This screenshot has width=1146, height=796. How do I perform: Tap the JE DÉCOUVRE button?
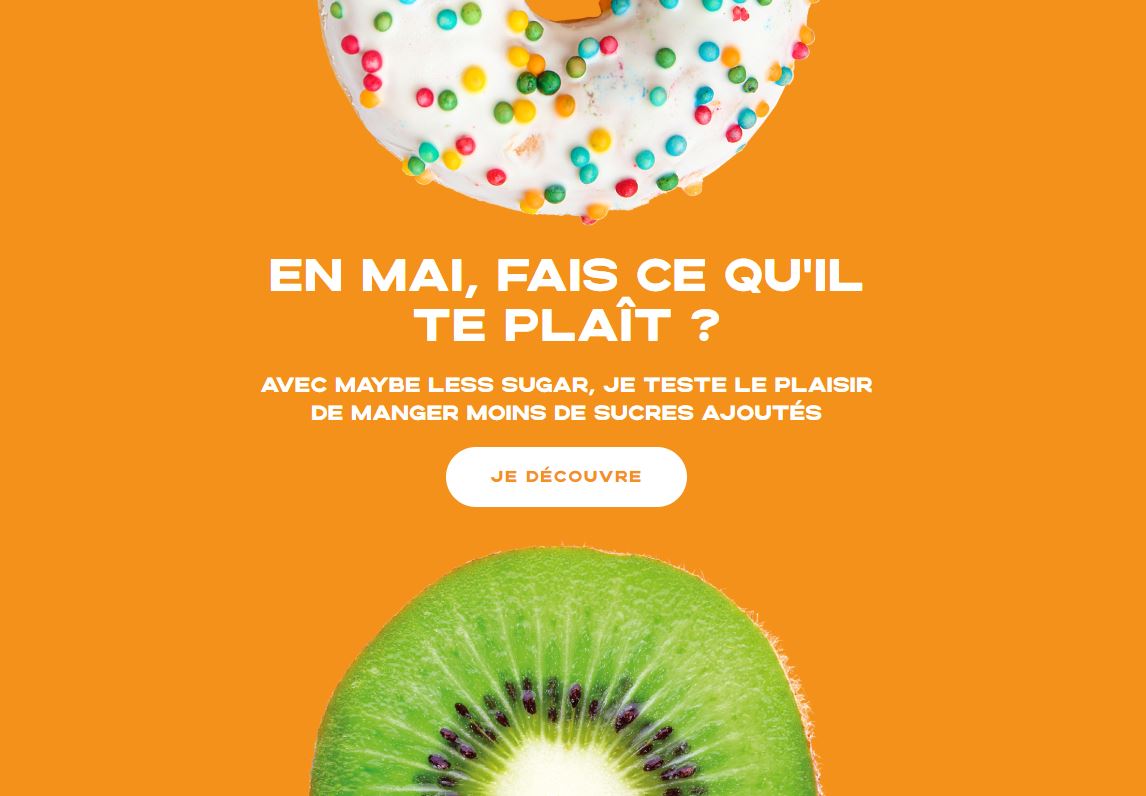566,477
